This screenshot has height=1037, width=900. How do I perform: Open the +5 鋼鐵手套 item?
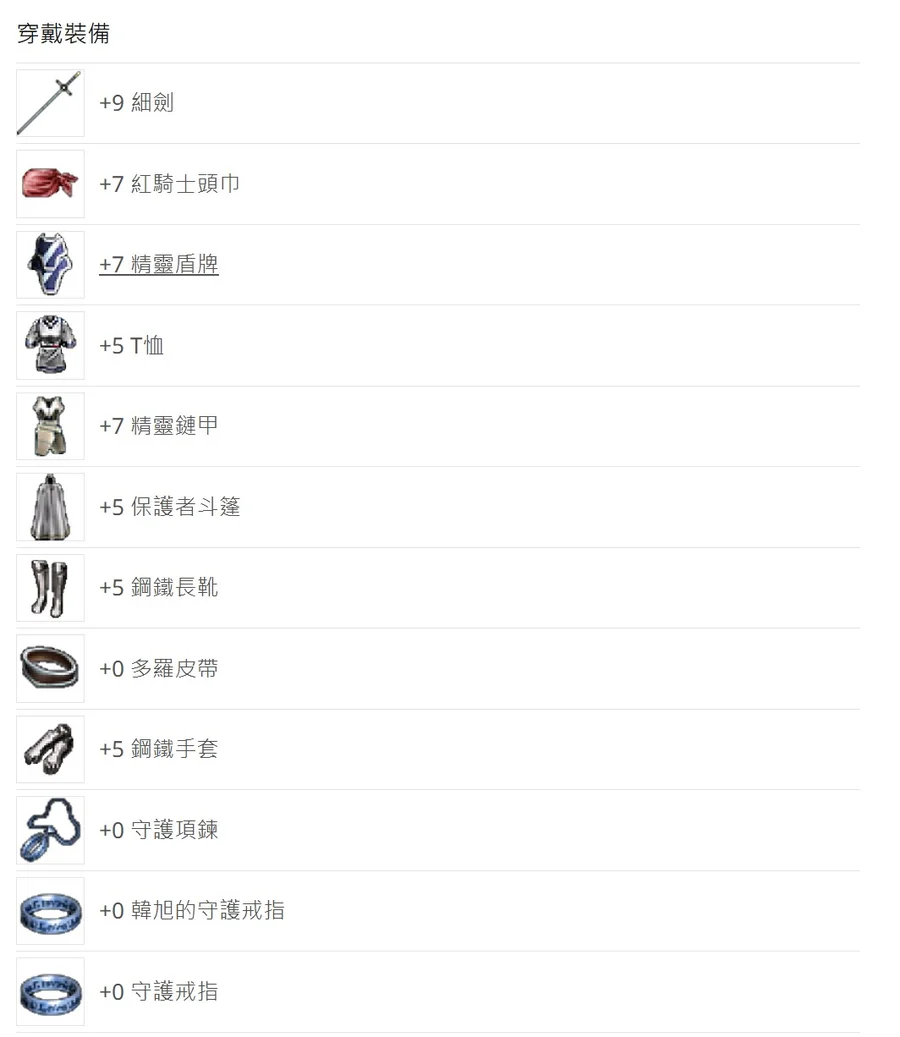[x=158, y=749]
